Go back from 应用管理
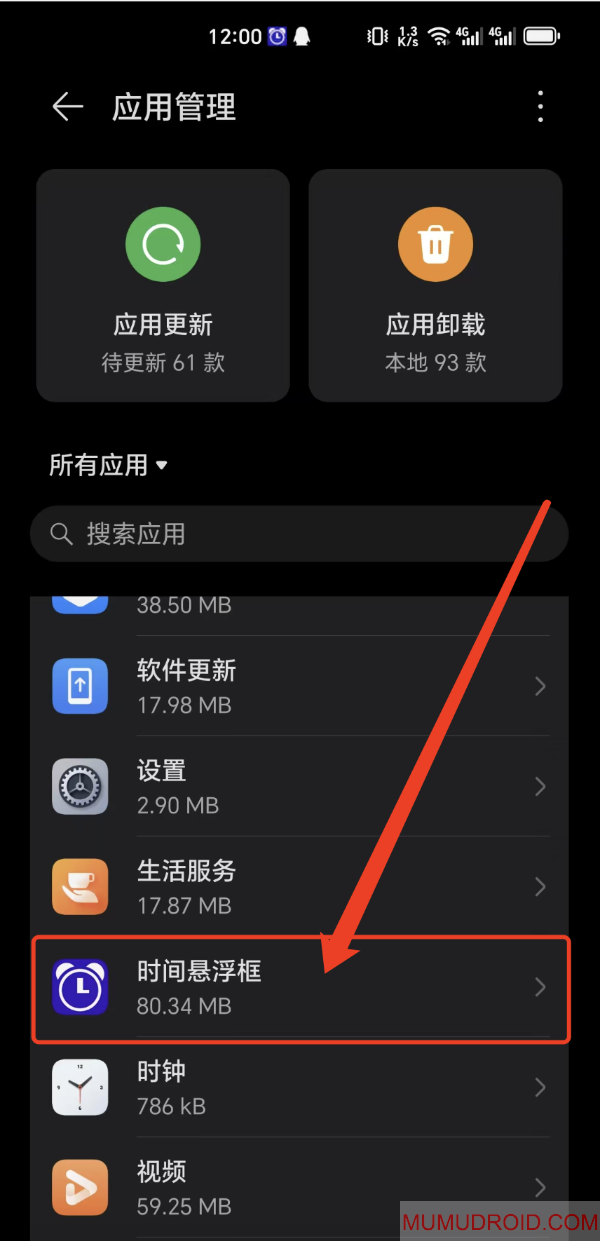Image resolution: width=600 pixels, height=1241 pixels. [x=67, y=107]
